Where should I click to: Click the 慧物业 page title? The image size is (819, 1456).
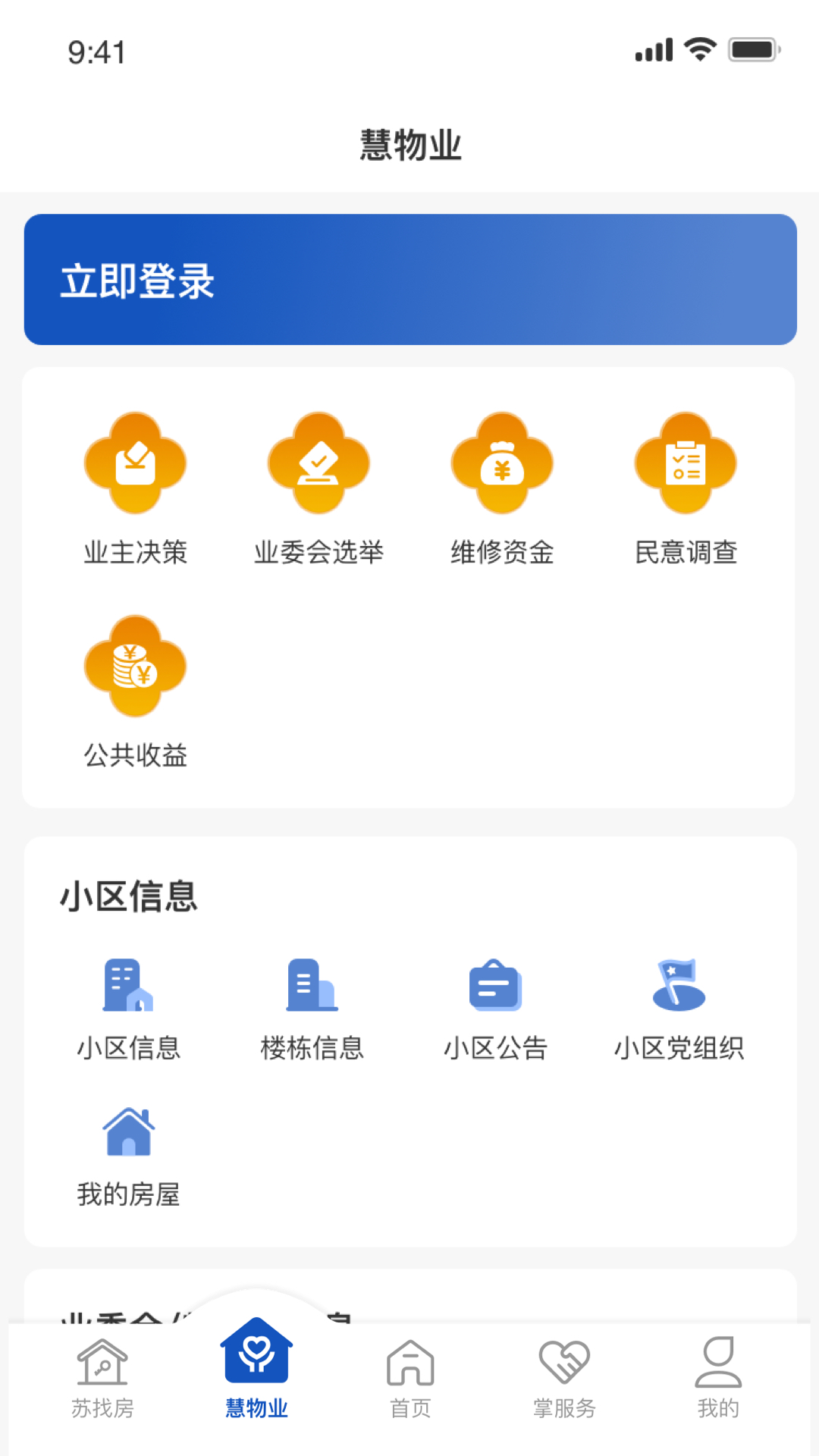[x=409, y=146]
